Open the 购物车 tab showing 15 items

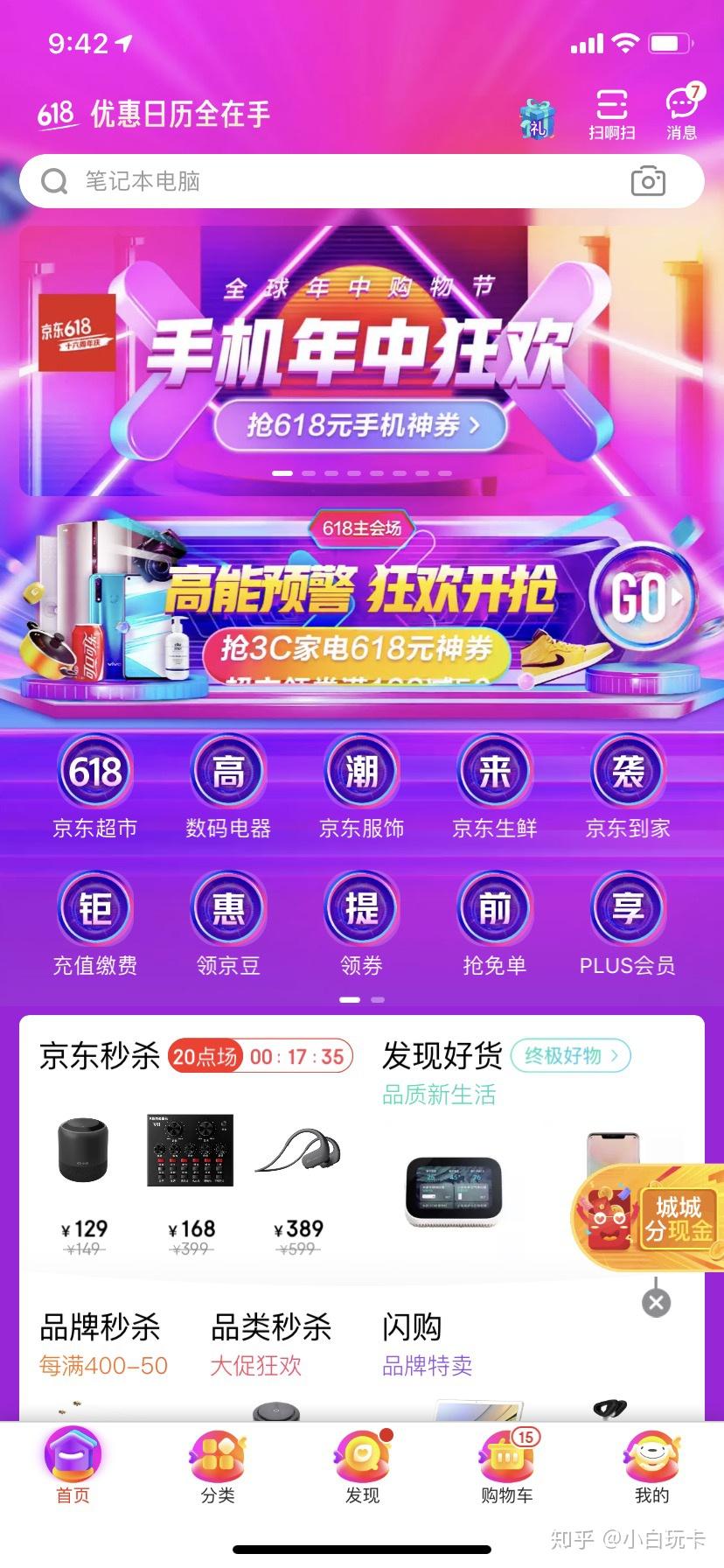pyautogui.click(x=506, y=1466)
